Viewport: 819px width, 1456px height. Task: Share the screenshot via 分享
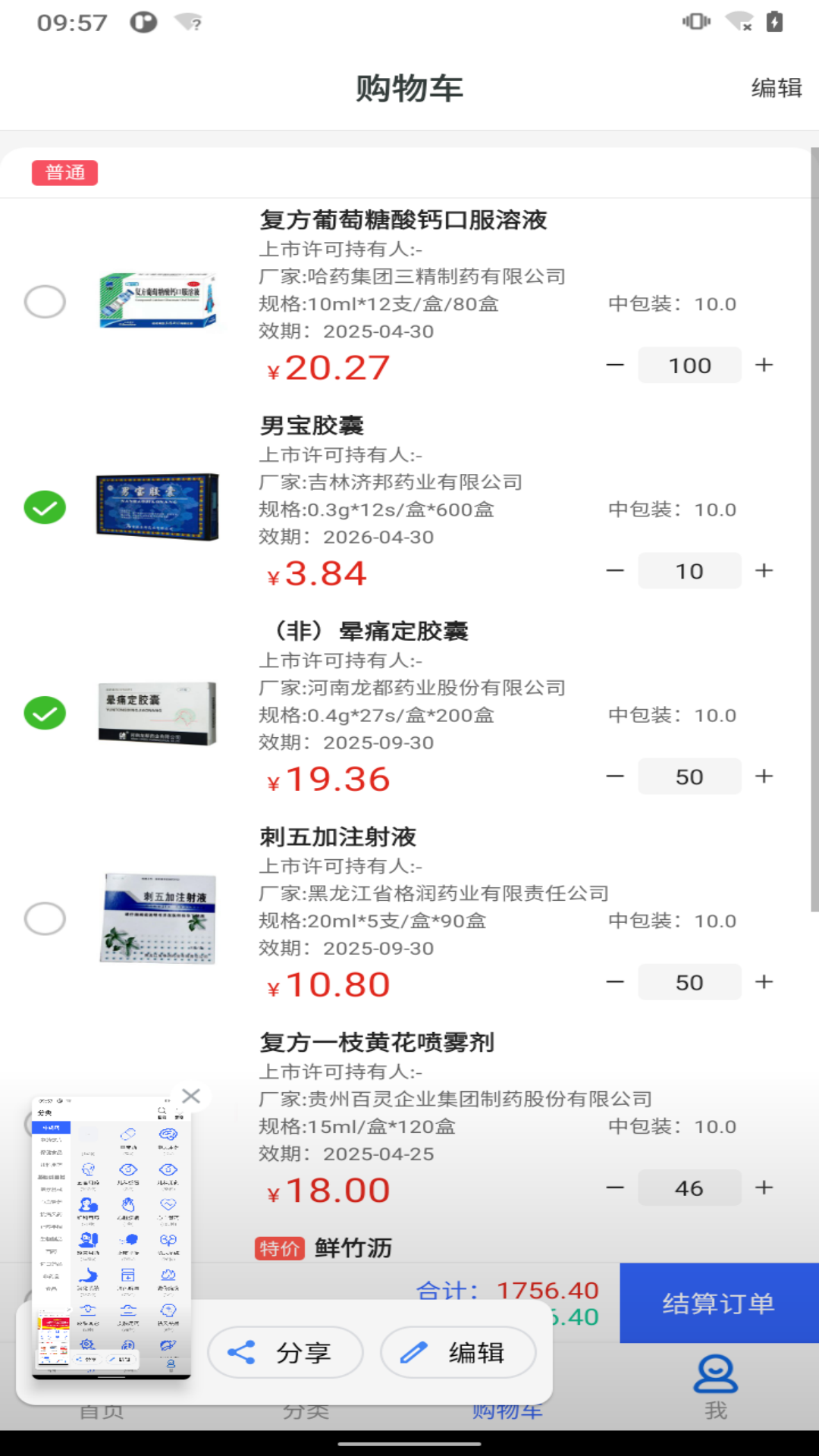coord(285,1352)
